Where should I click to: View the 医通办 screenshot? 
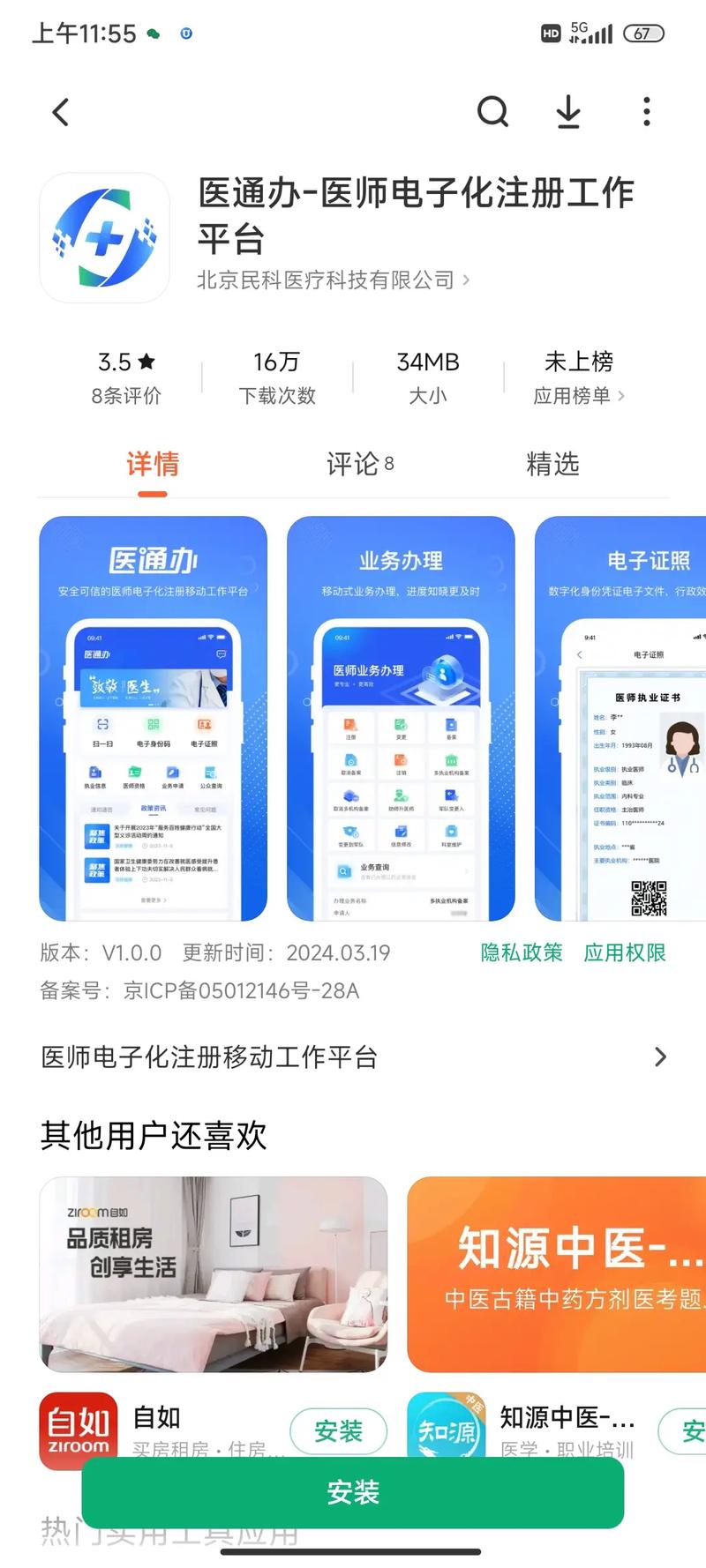tap(153, 718)
